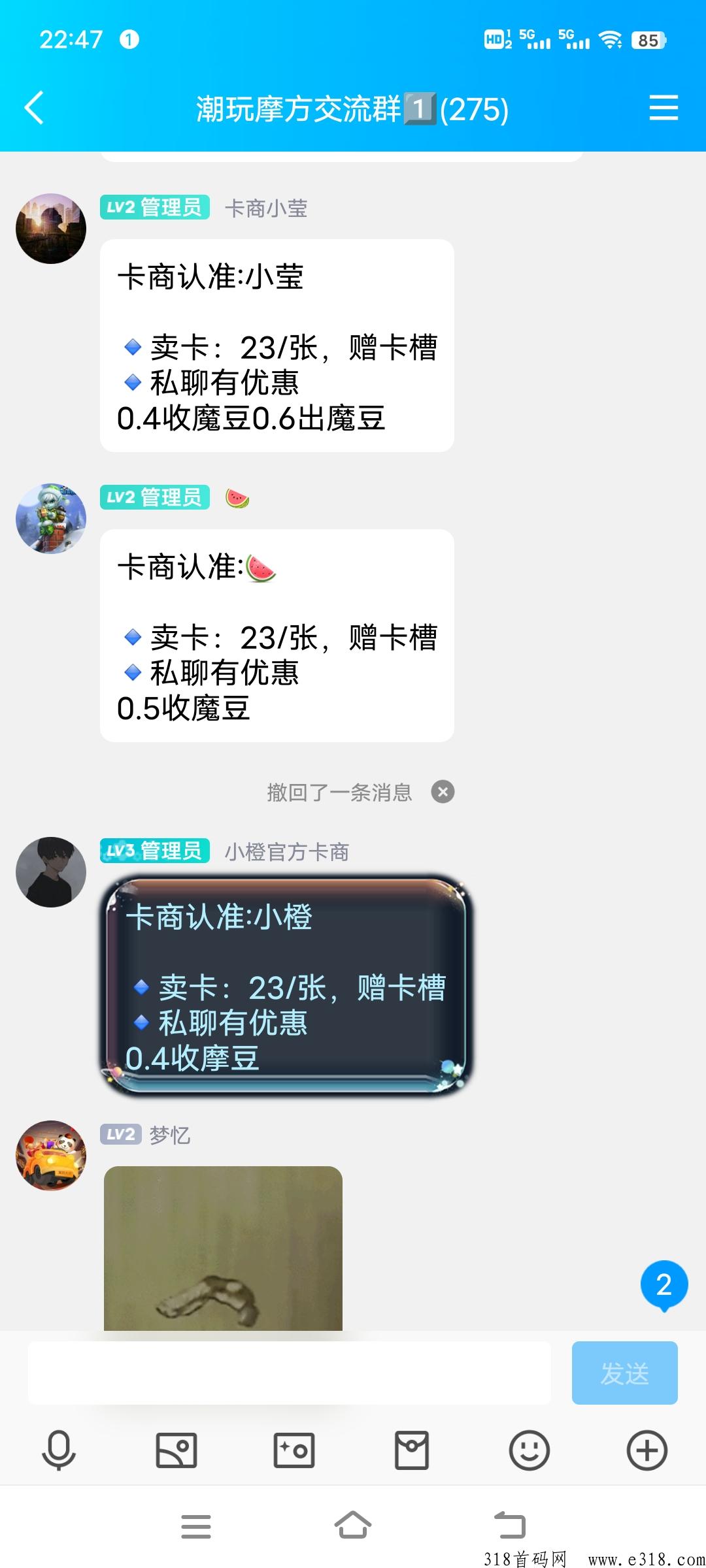
Task: Dismiss the recalled message notice
Action: click(x=443, y=792)
